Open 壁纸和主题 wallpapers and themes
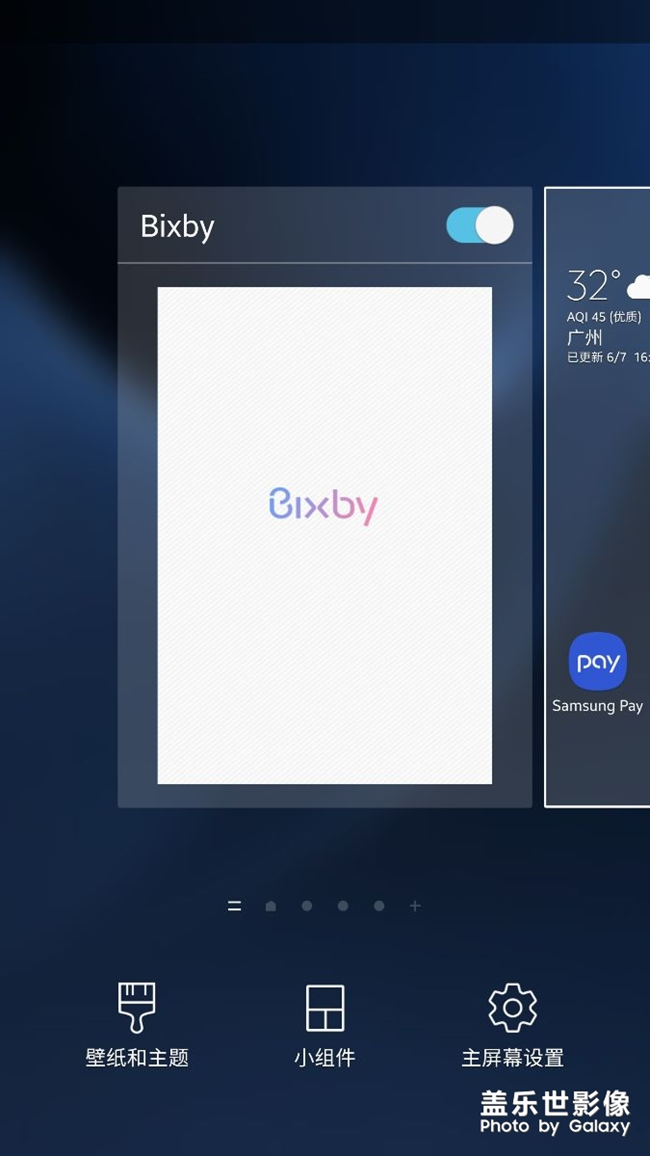Viewport: 650px width, 1156px height. [137, 1024]
